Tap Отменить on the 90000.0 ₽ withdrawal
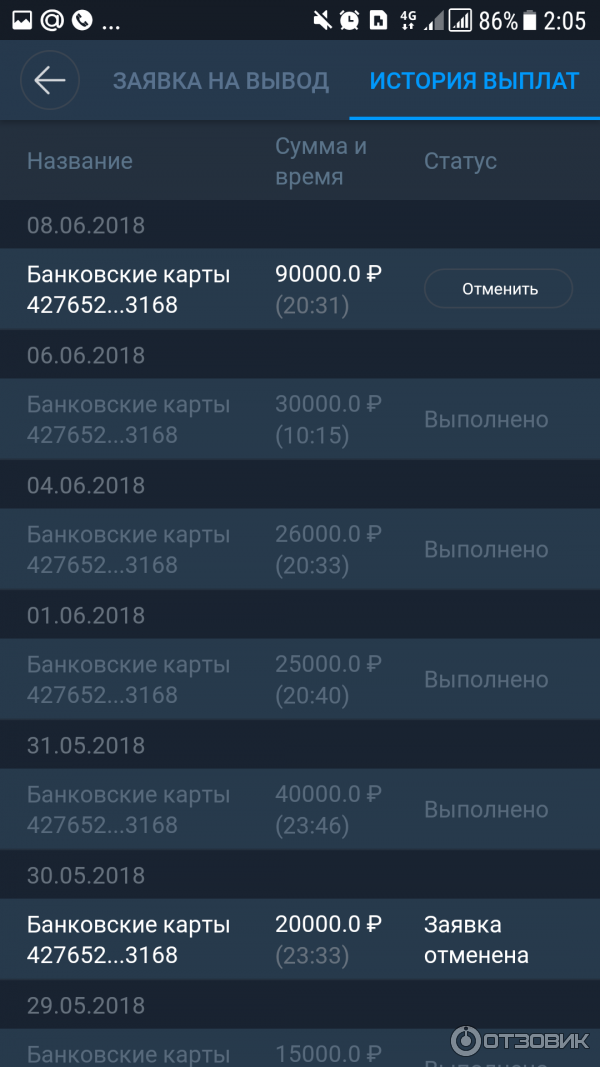The width and height of the screenshot is (600, 1067). [x=499, y=289]
